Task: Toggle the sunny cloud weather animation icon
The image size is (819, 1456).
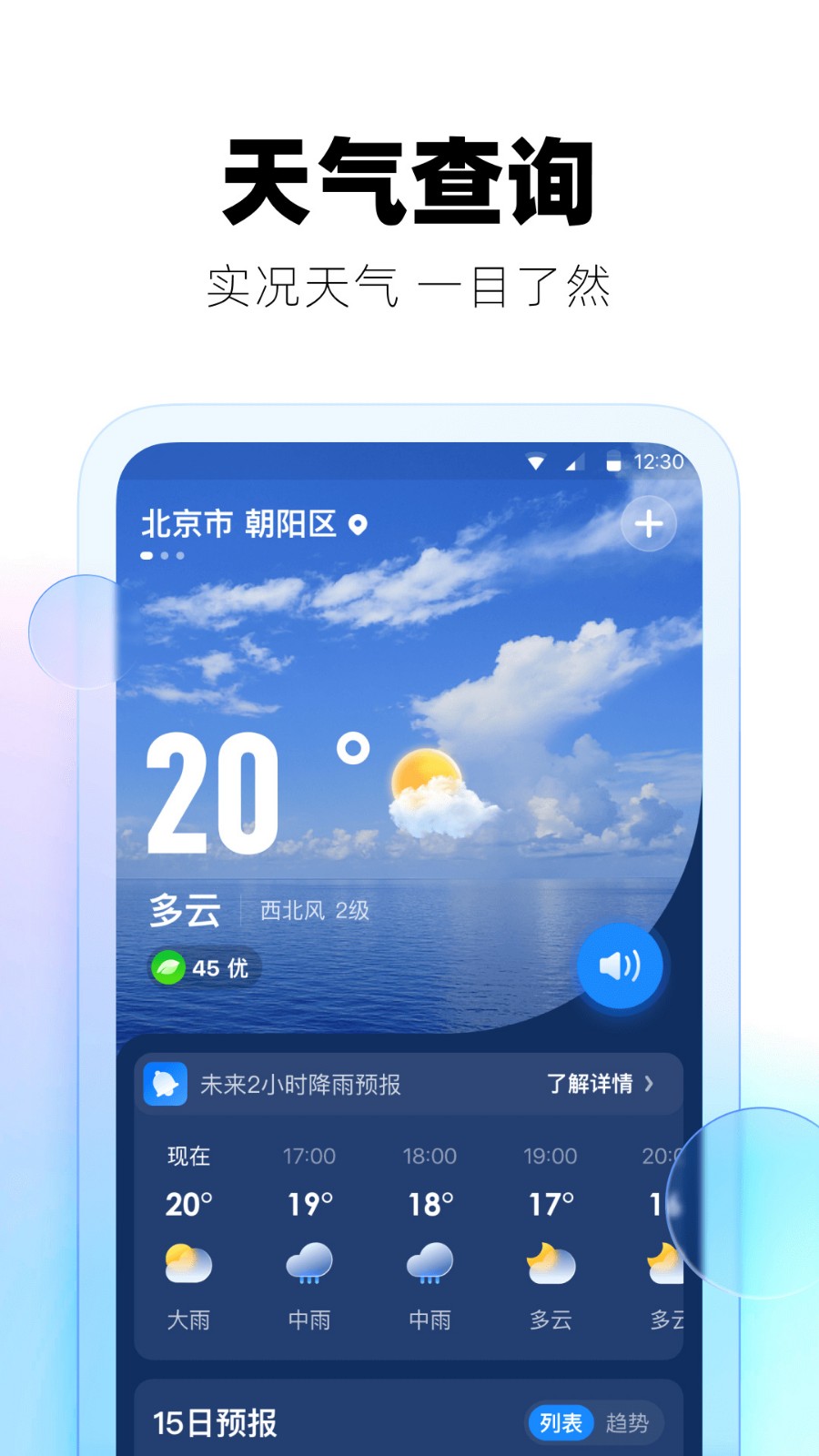Action: tap(435, 787)
